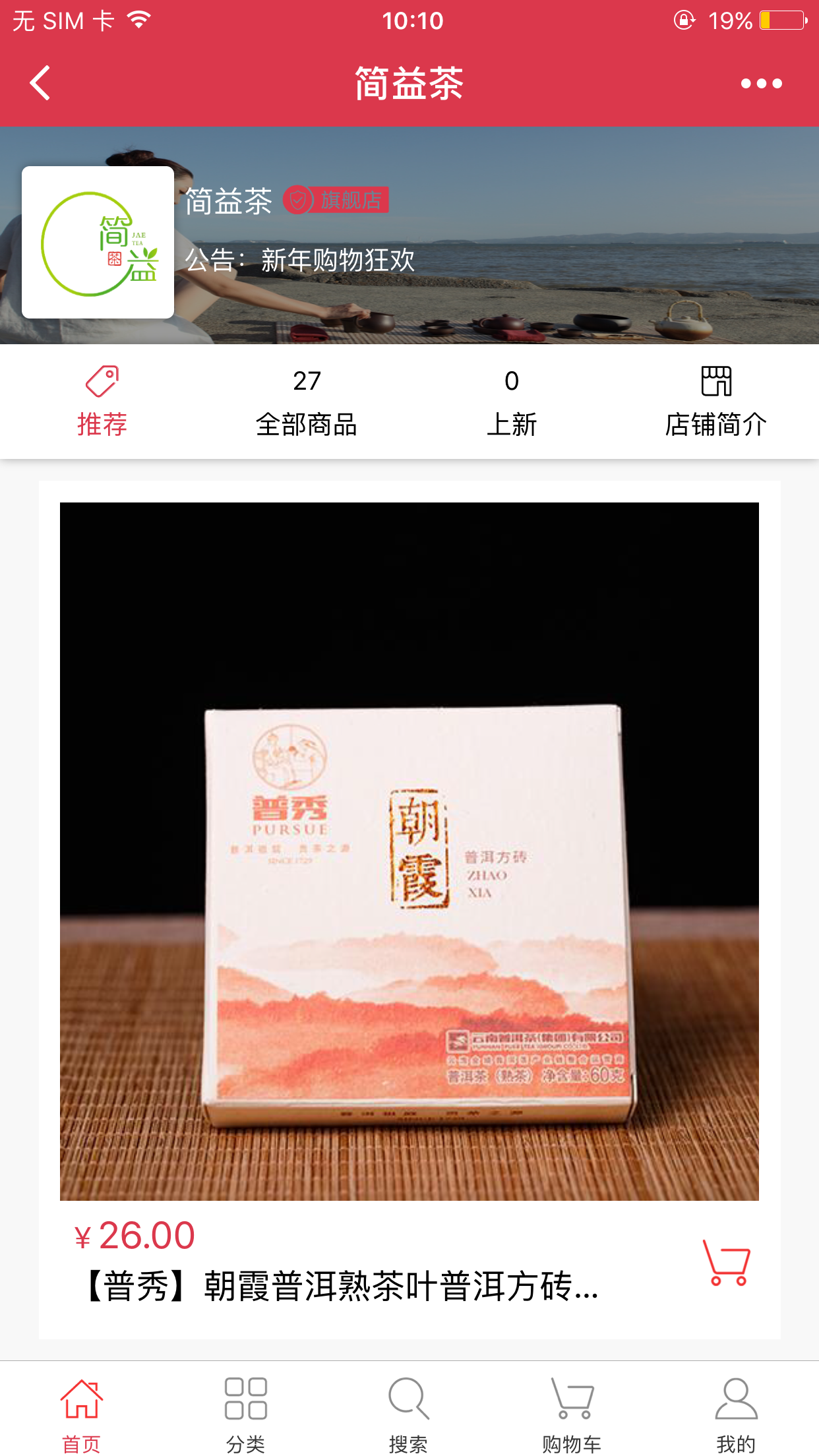Switch to the 全部商品 tab
Viewport: 819px width, 1456px height.
pos(307,401)
